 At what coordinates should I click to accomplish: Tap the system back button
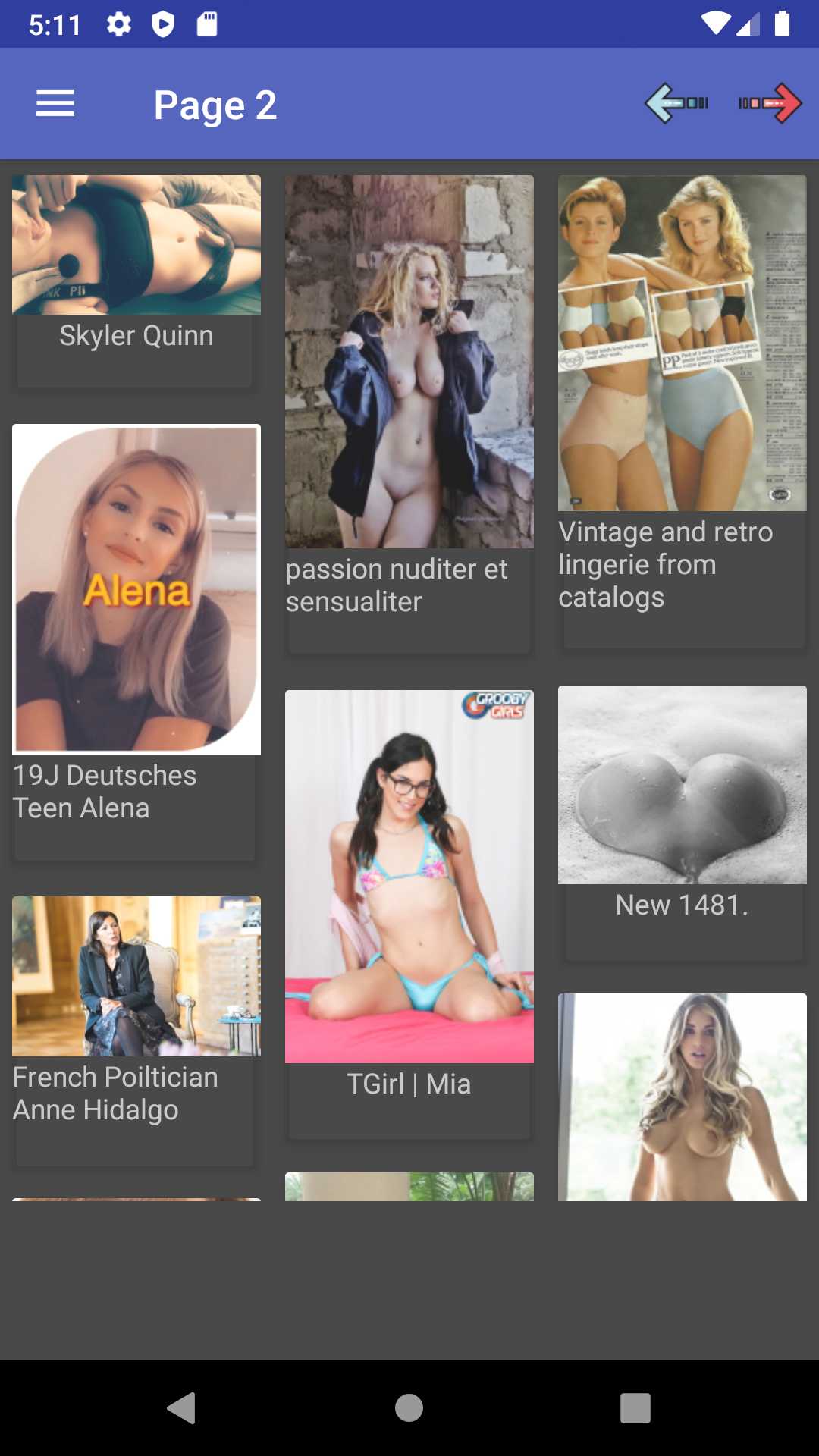point(182,1408)
